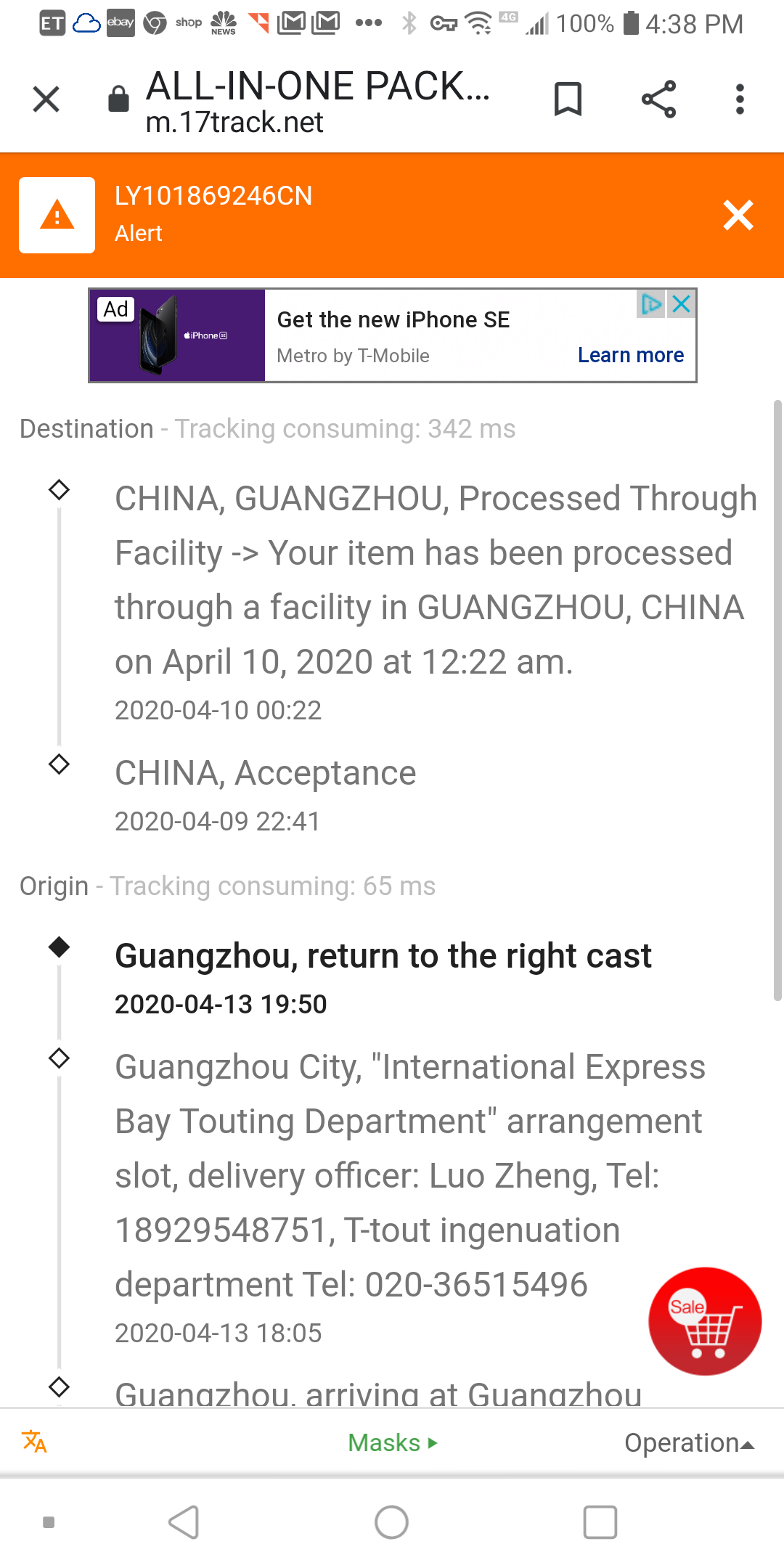Go back using the system back button
Viewport: 784px width, 1568px height.
[x=184, y=1522]
